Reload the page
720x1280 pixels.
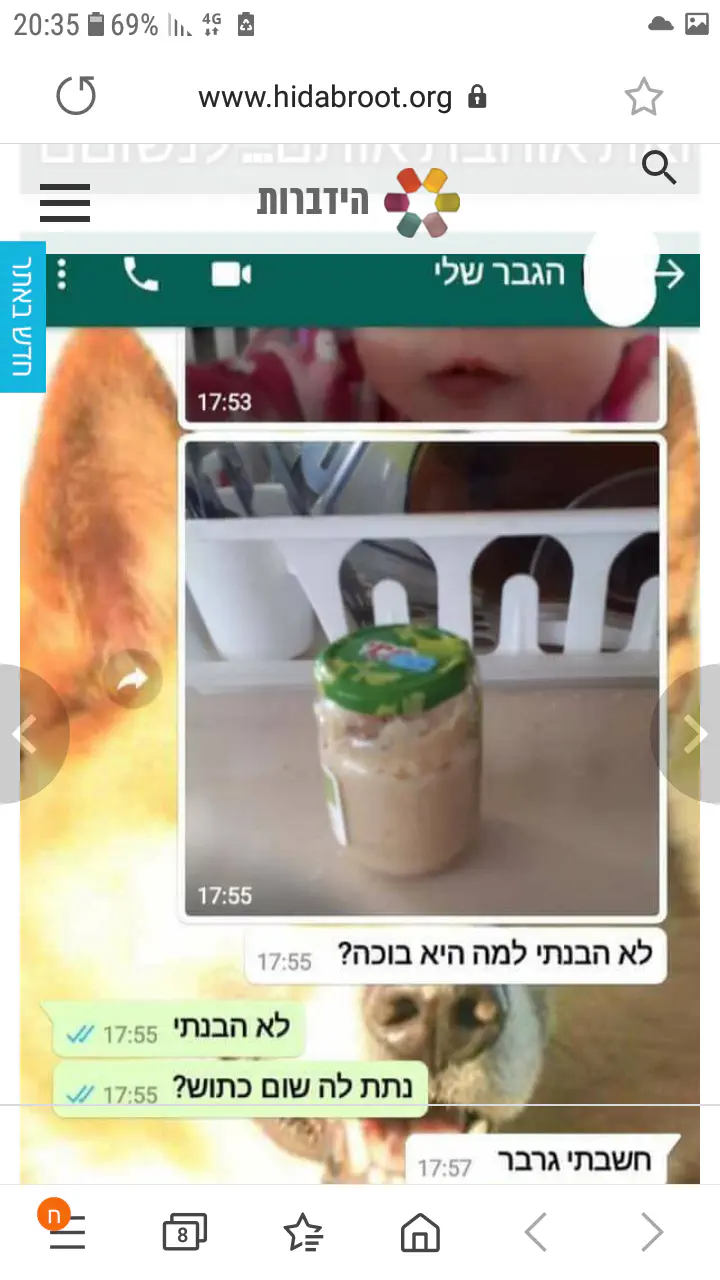(76, 97)
